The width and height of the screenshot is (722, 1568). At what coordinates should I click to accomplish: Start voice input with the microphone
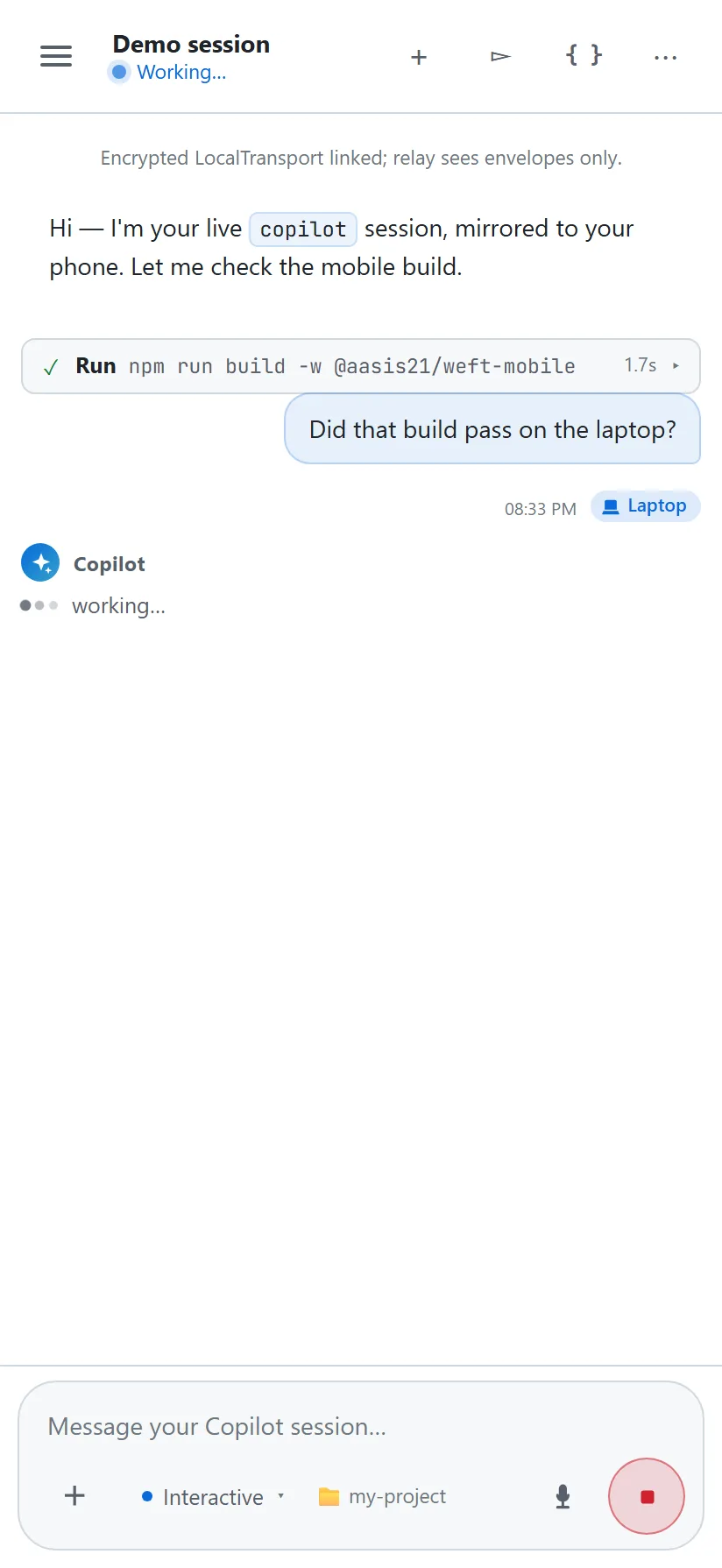pos(563,1496)
